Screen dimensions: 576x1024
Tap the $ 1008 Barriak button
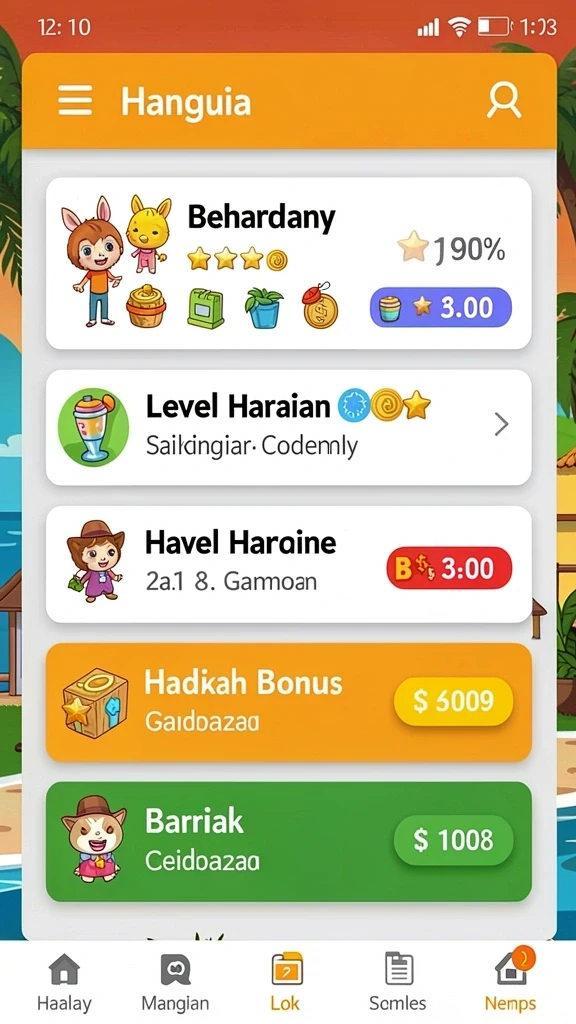coord(453,840)
